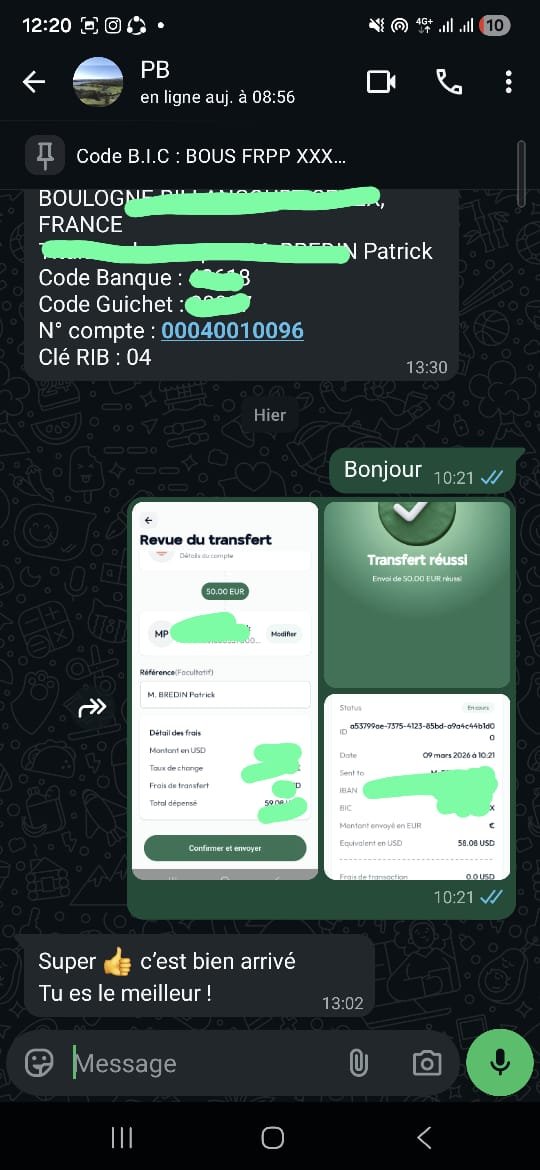Start a video call with PB
Image resolution: width=540 pixels, height=1170 pixels.
click(x=381, y=82)
